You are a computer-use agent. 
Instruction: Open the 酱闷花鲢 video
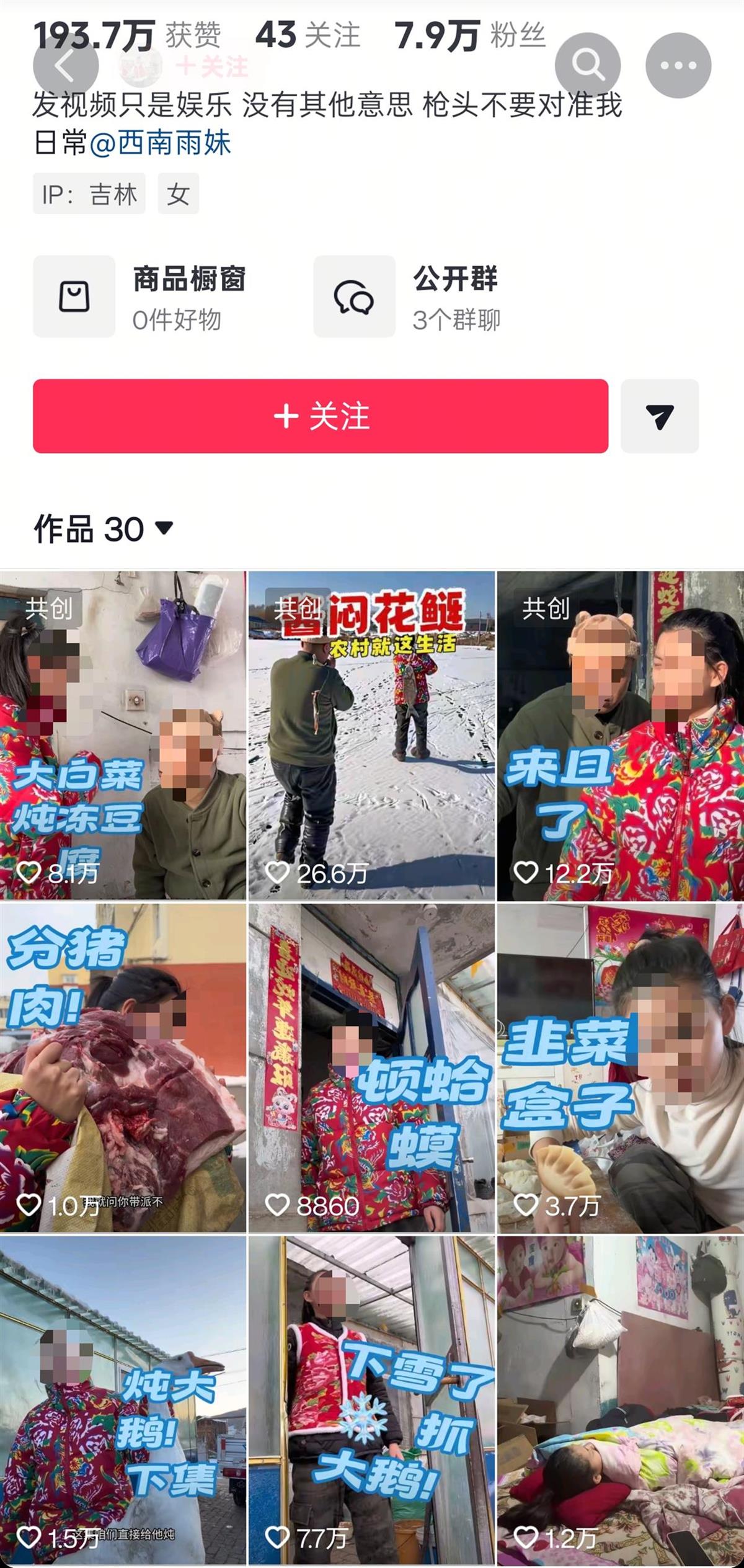pos(371,735)
